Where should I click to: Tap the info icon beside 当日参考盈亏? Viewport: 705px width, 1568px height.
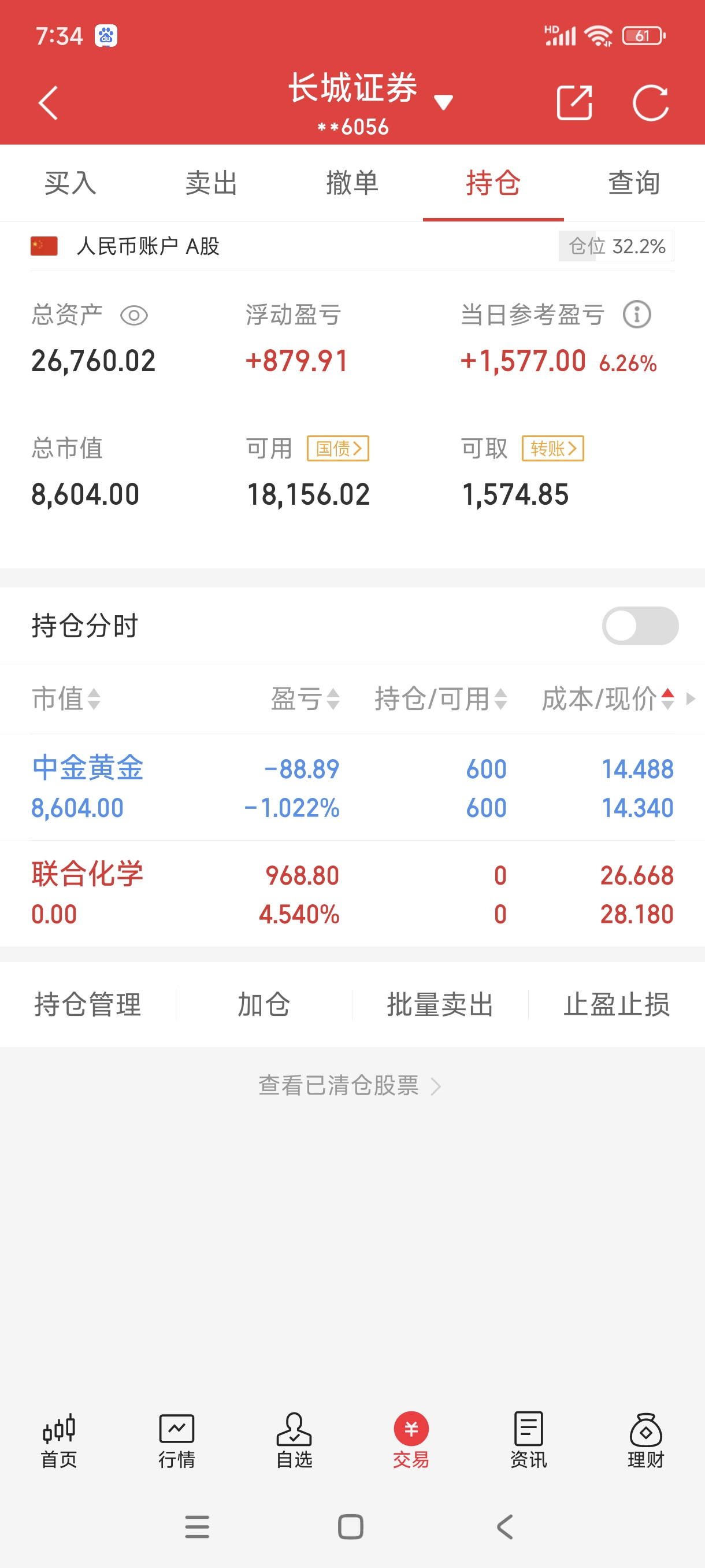click(x=636, y=315)
